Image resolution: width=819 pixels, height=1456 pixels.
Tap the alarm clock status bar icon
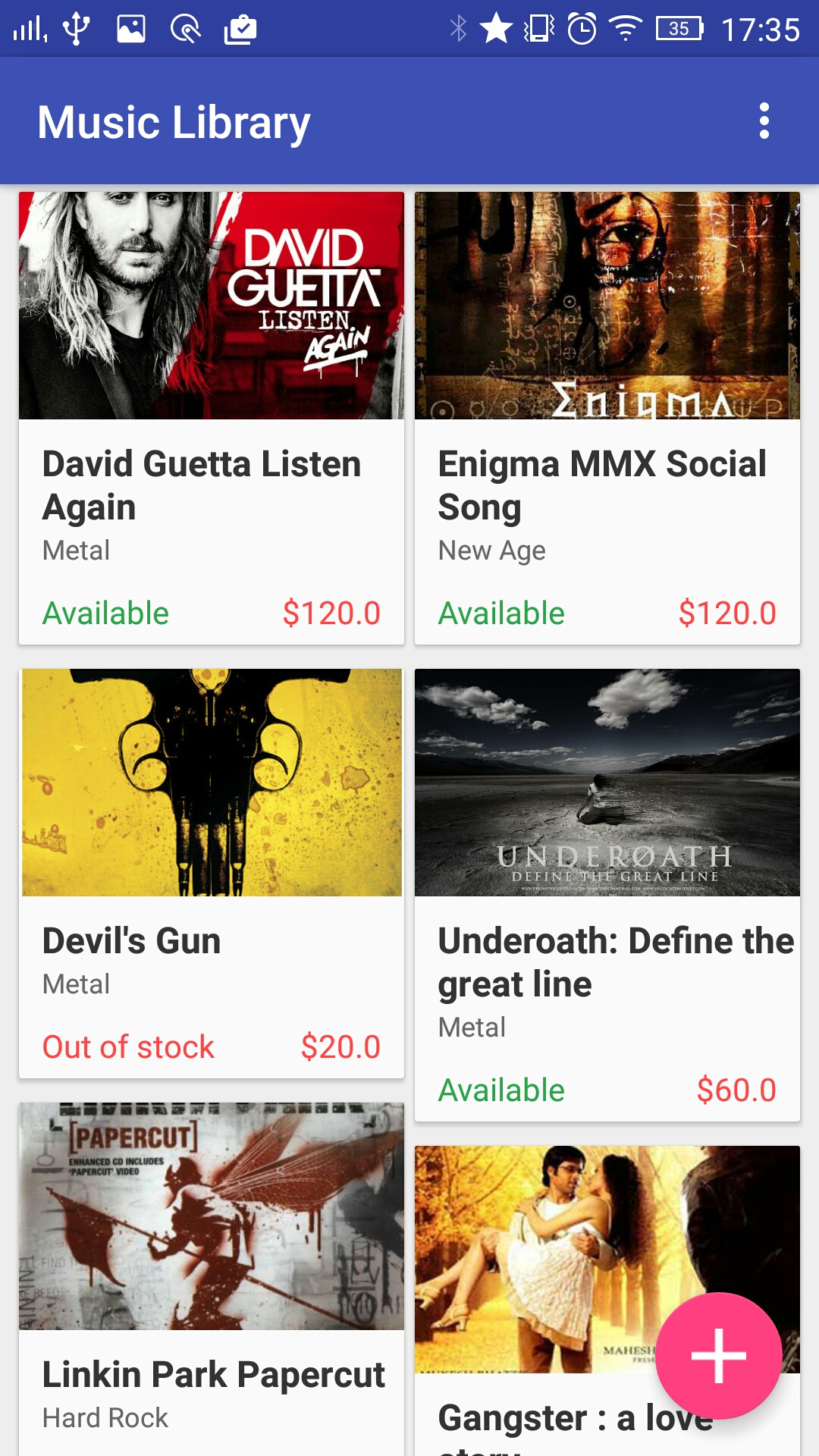point(580,25)
